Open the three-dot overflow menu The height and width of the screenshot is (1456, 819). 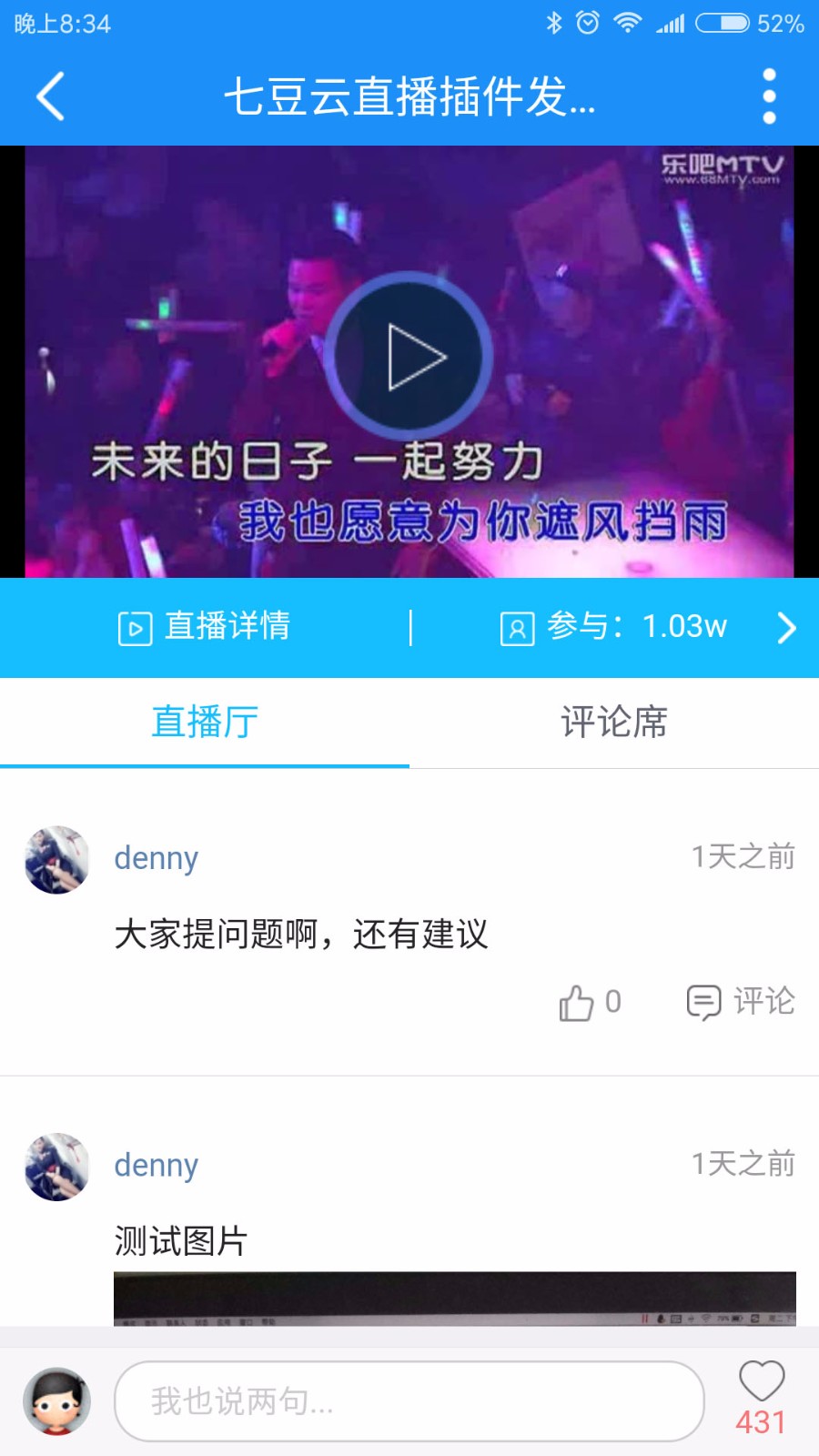(x=769, y=96)
